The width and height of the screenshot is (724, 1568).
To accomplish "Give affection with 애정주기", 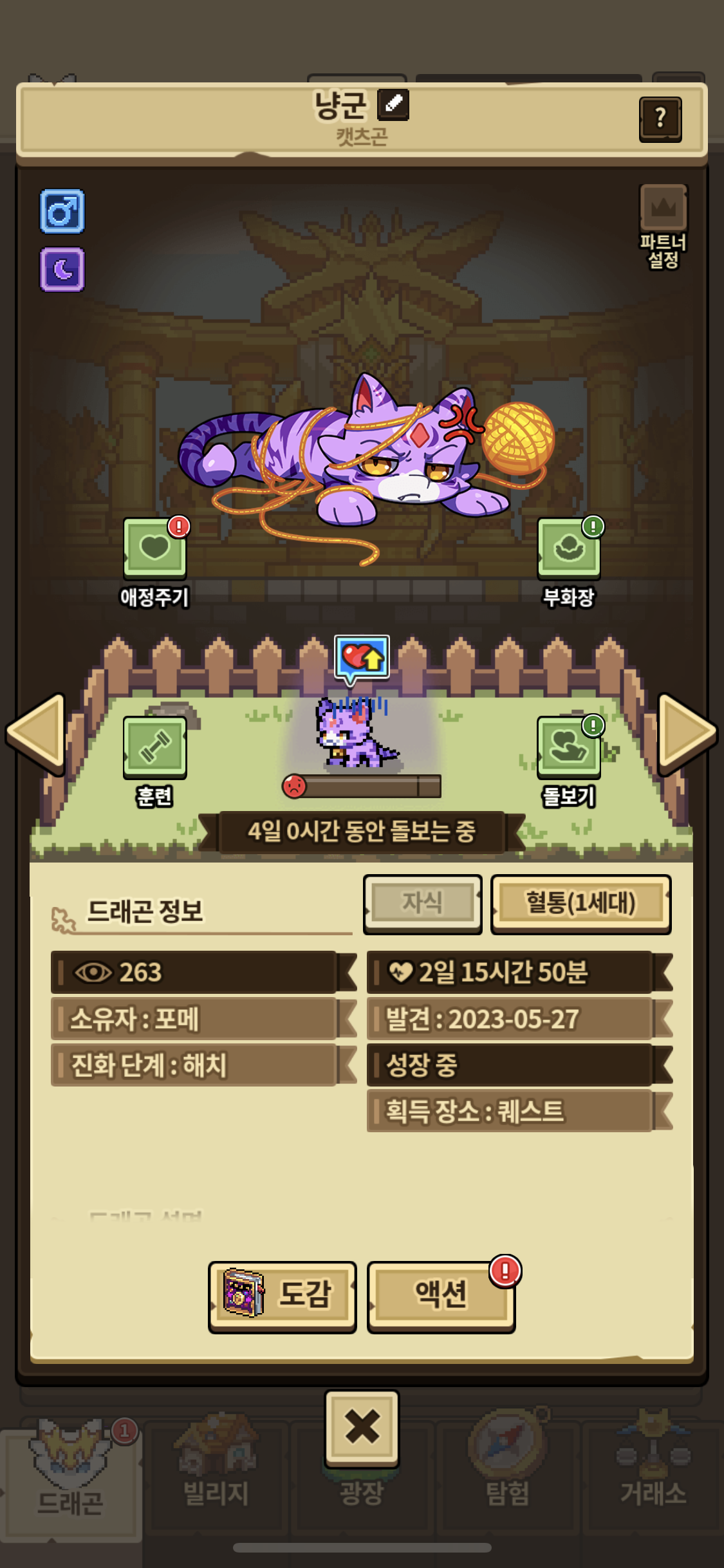I will point(155,549).
